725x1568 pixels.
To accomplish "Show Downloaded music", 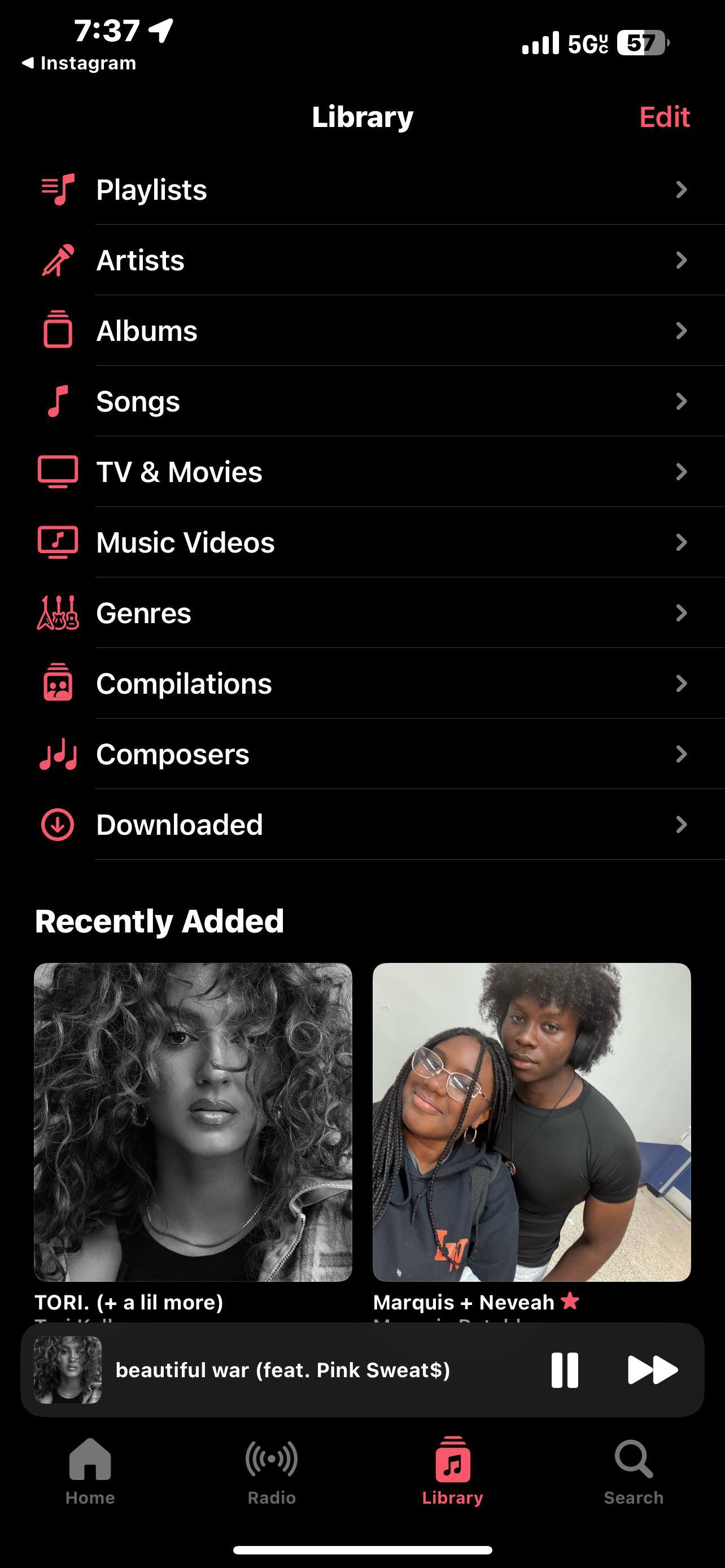I will pyautogui.click(x=362, y=825).
